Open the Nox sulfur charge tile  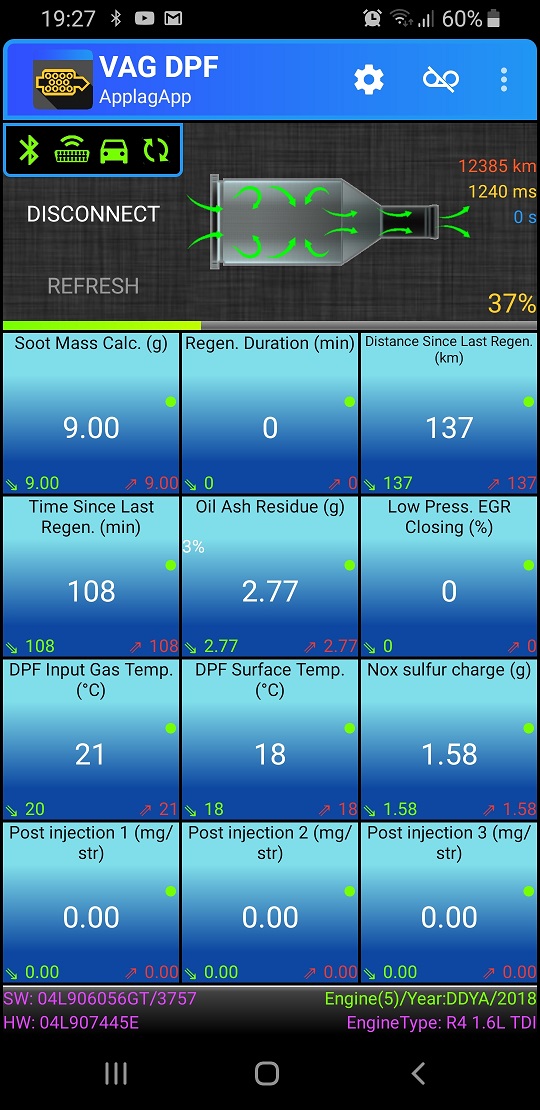click(x=449, y=739)
